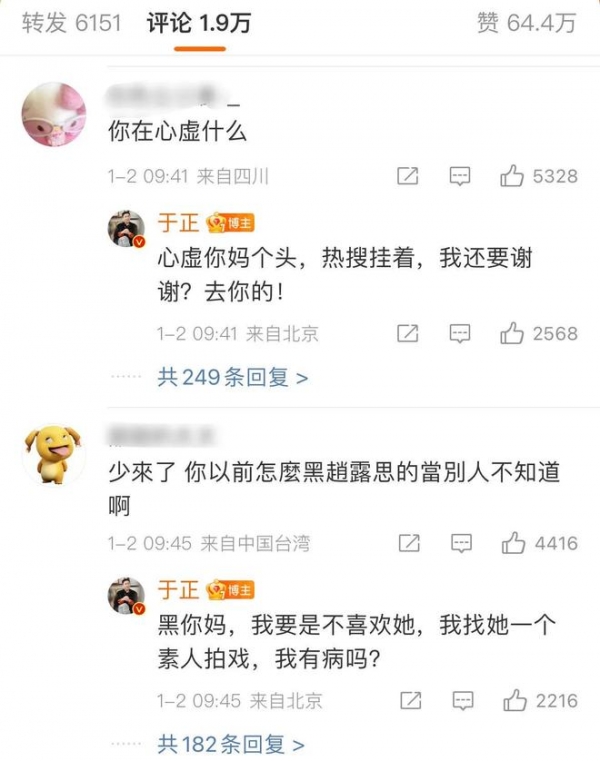Open the yellow dog avatar's profile

point(54,453)
